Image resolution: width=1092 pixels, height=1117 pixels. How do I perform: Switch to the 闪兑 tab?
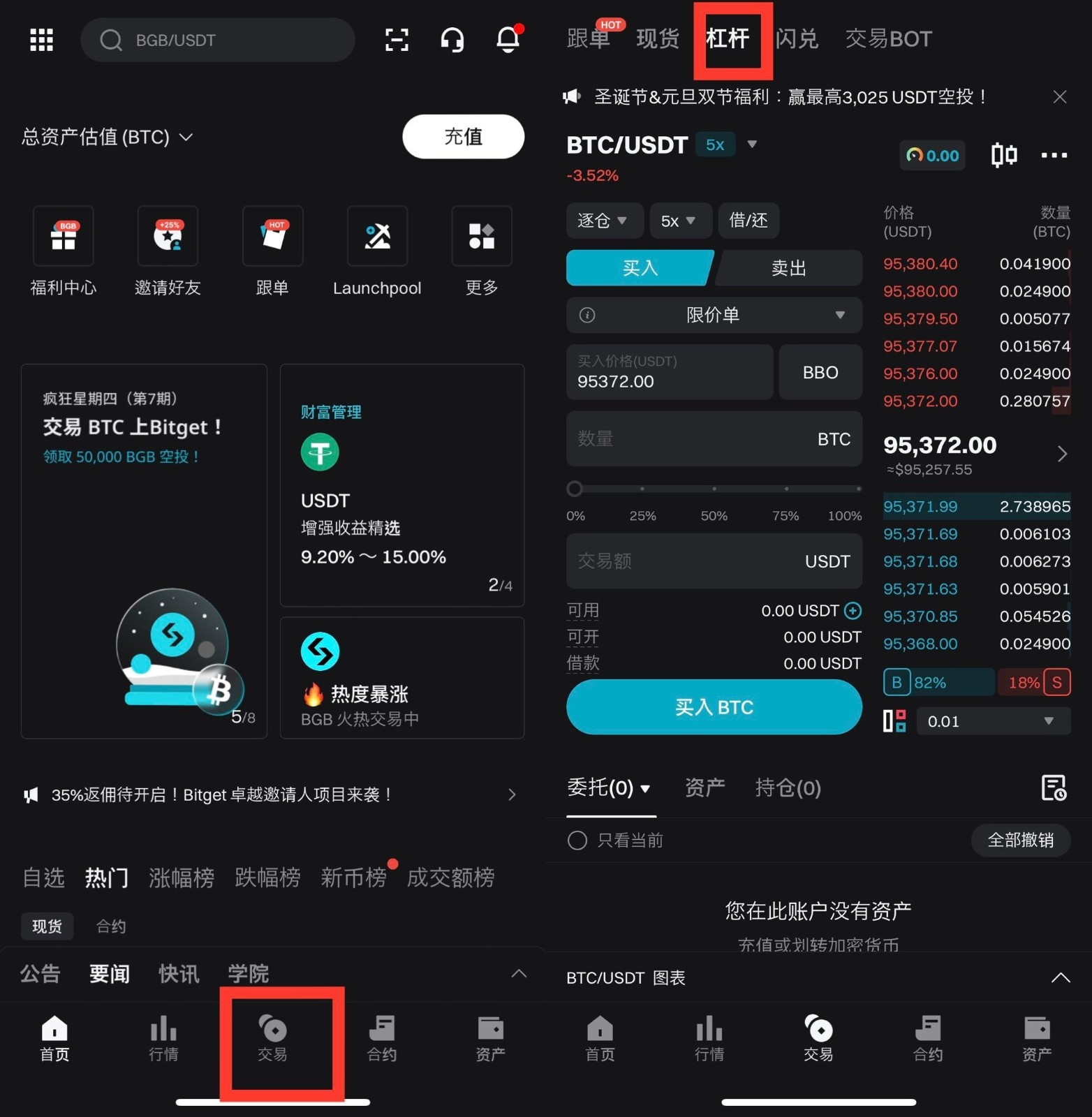click(797, 38)
